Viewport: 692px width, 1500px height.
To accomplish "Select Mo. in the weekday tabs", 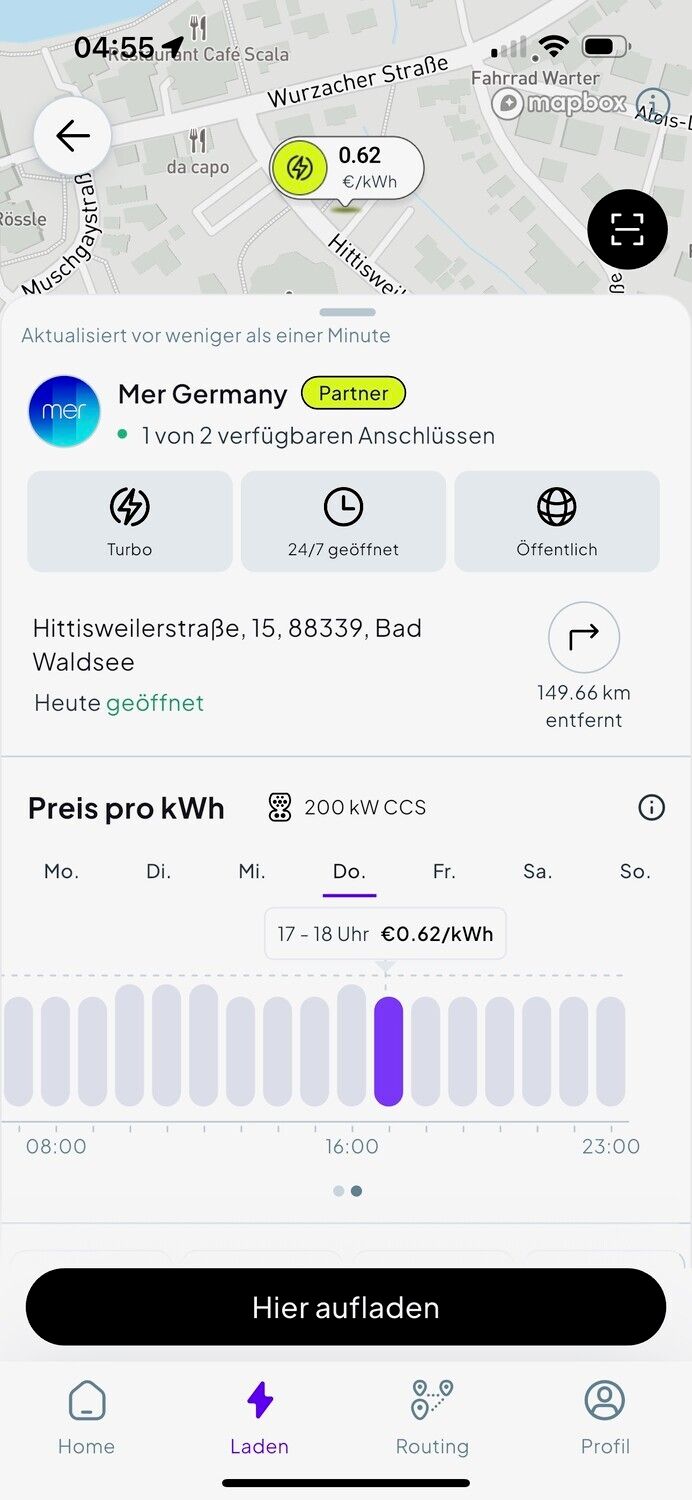I will [x=61, y=872].
